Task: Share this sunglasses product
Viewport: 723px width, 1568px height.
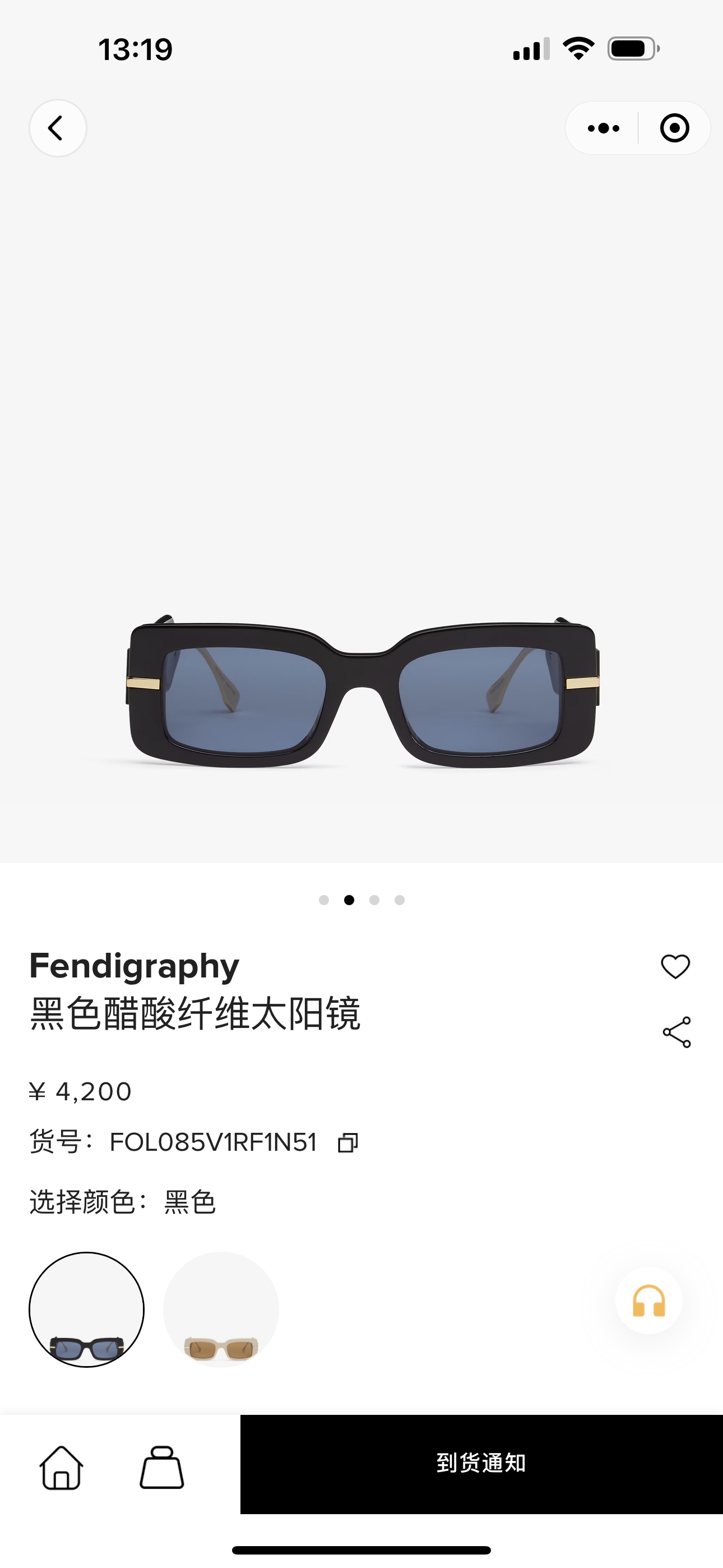Action: coord(676,1032)
